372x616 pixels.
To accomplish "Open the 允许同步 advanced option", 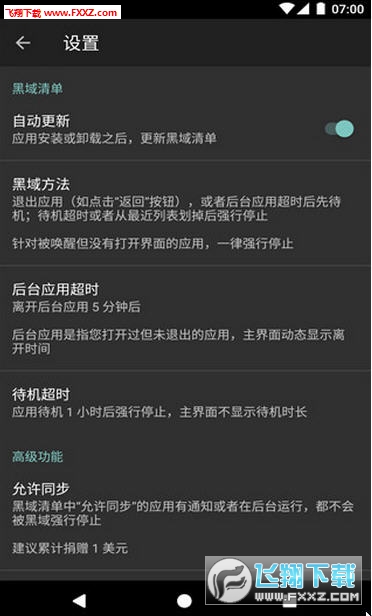I will coord(186,518).
